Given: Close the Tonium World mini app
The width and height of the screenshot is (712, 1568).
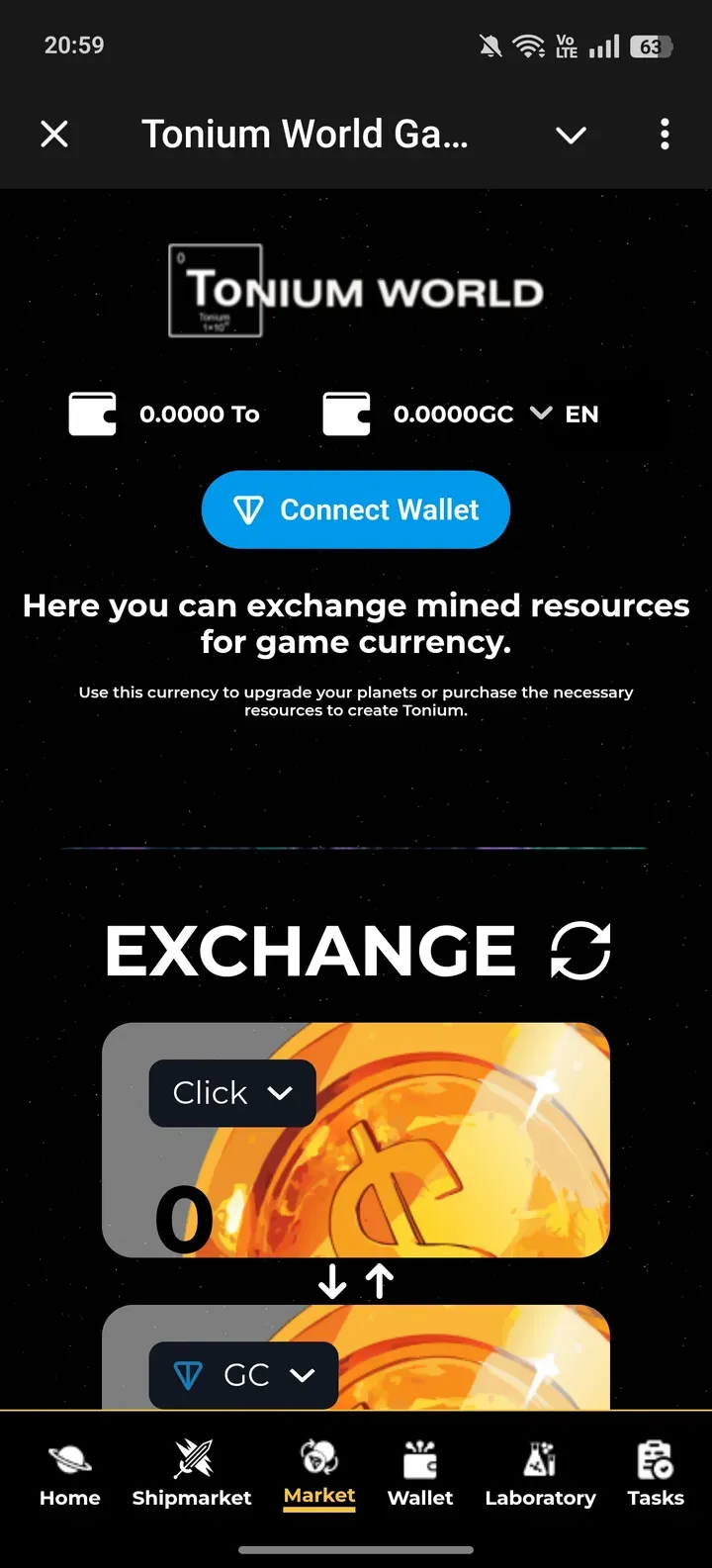Looking at the screenshot, I should (54, 134).
